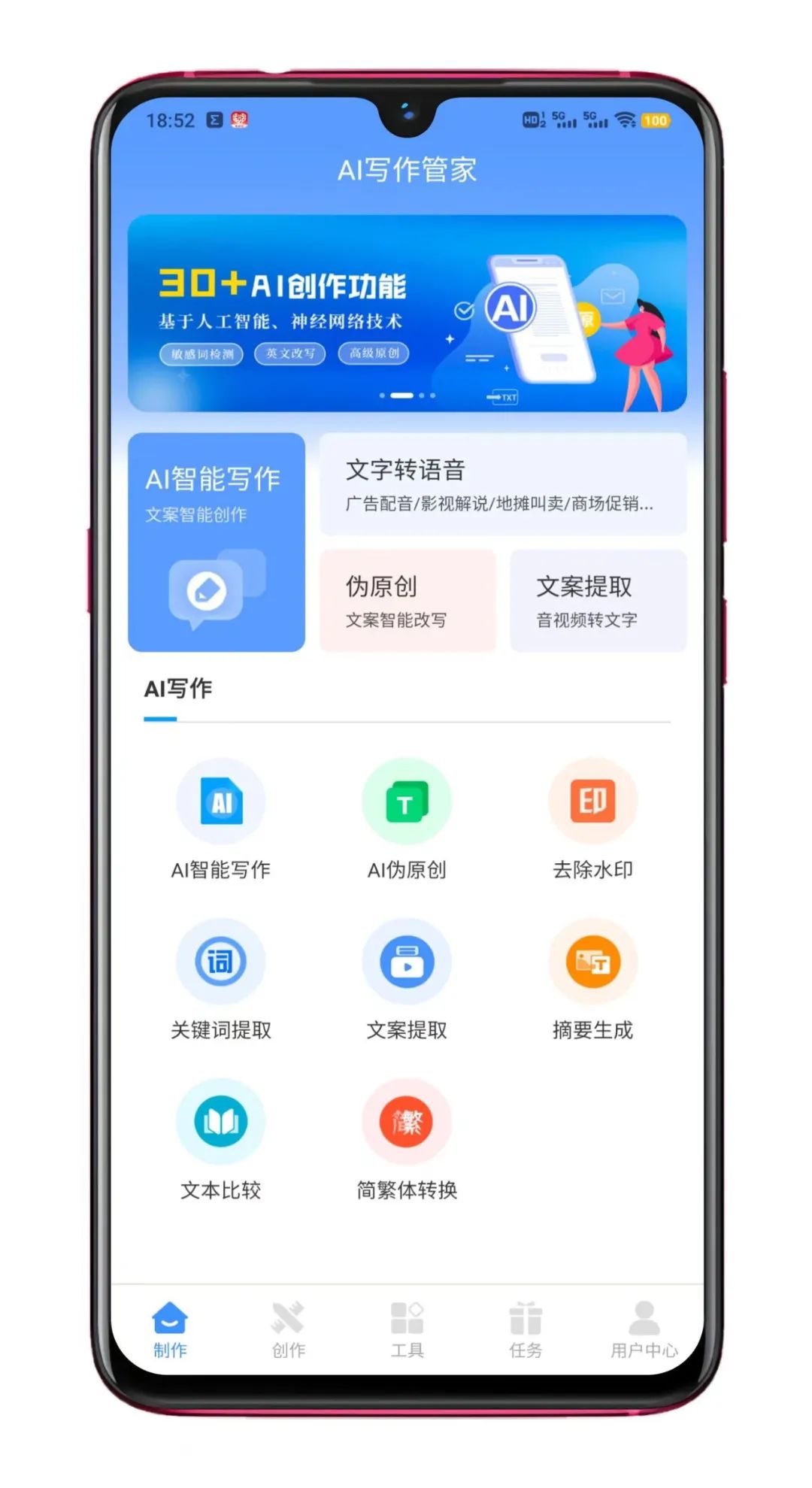This screenshot has height=1488, width=812.
Task: Open 简繁体转换
Action: point(407,1140)
